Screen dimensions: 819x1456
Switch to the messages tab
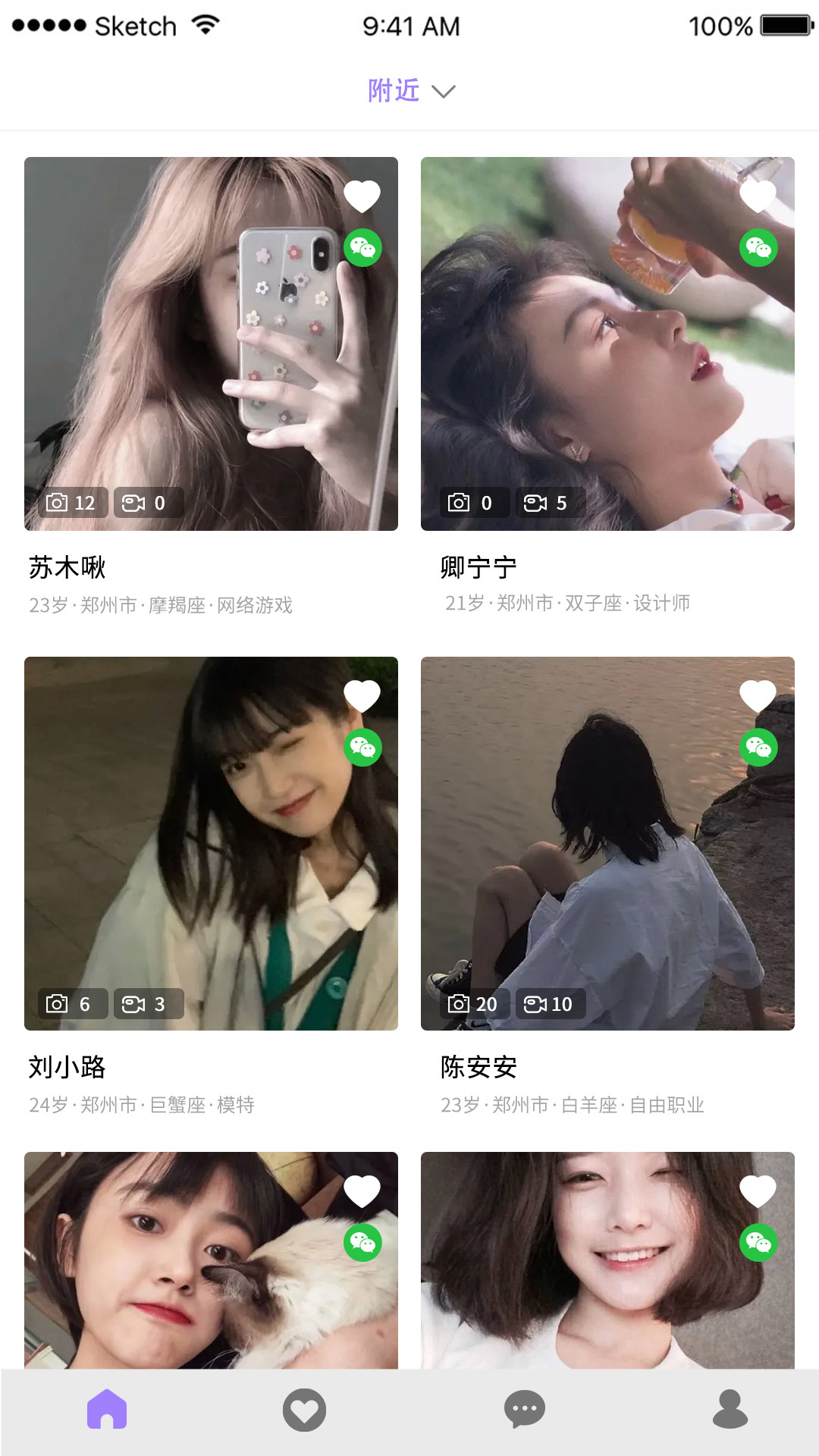pos(524,1410)
